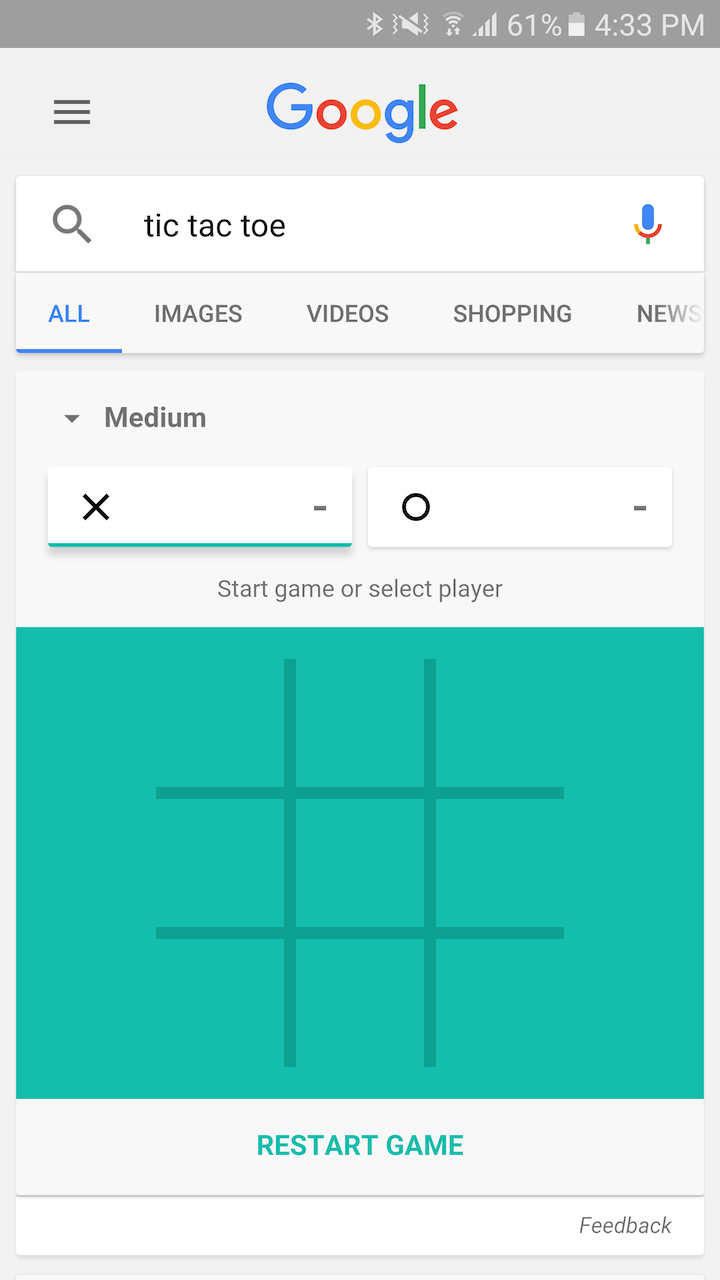The width and height of the screenshot is (720, 1280).
Task: Click the magnifying glass search icon
Action: pyautogui.click(x=71, y=223)
